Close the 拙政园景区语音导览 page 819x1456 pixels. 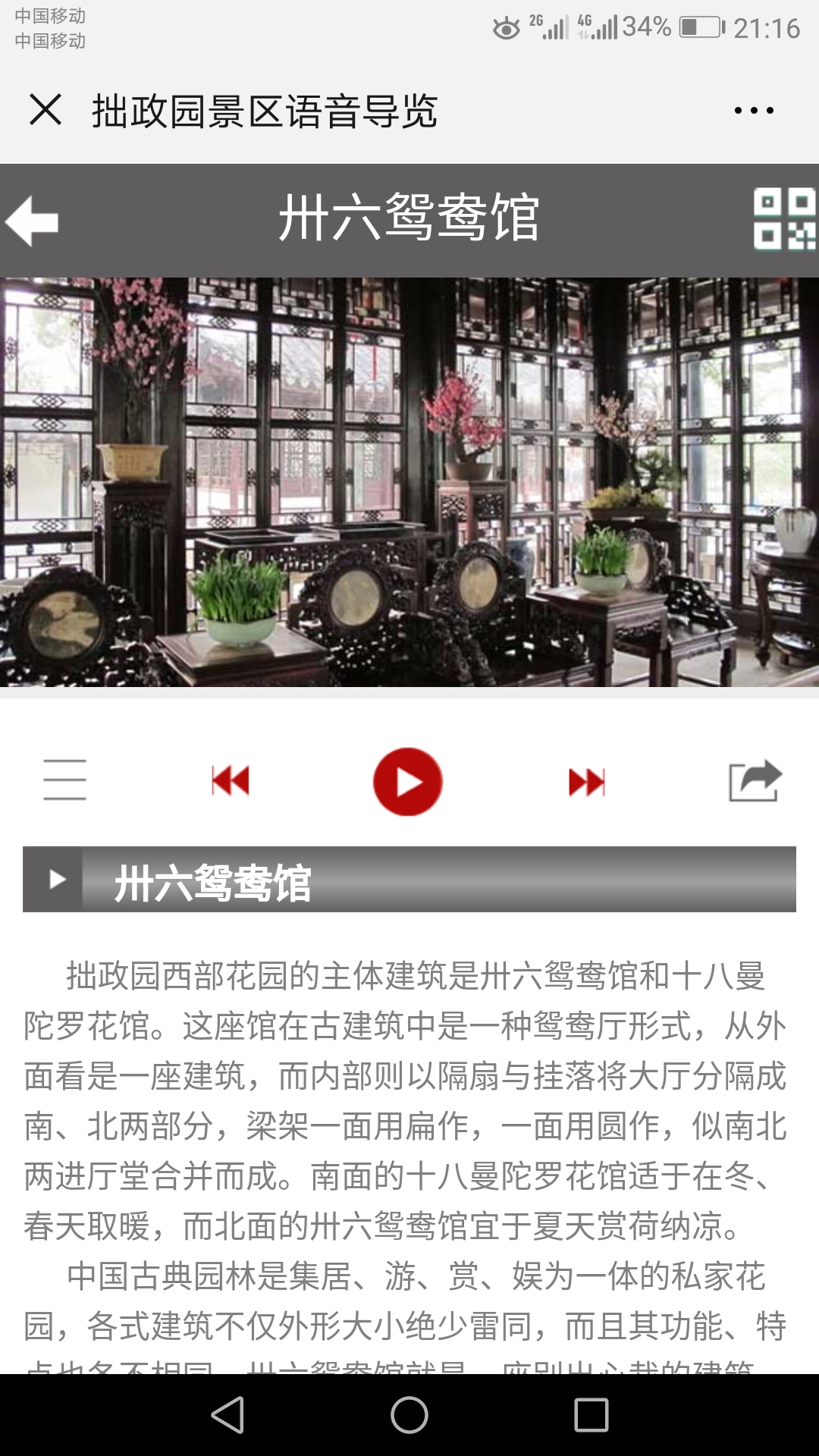[x=45, y=110]
